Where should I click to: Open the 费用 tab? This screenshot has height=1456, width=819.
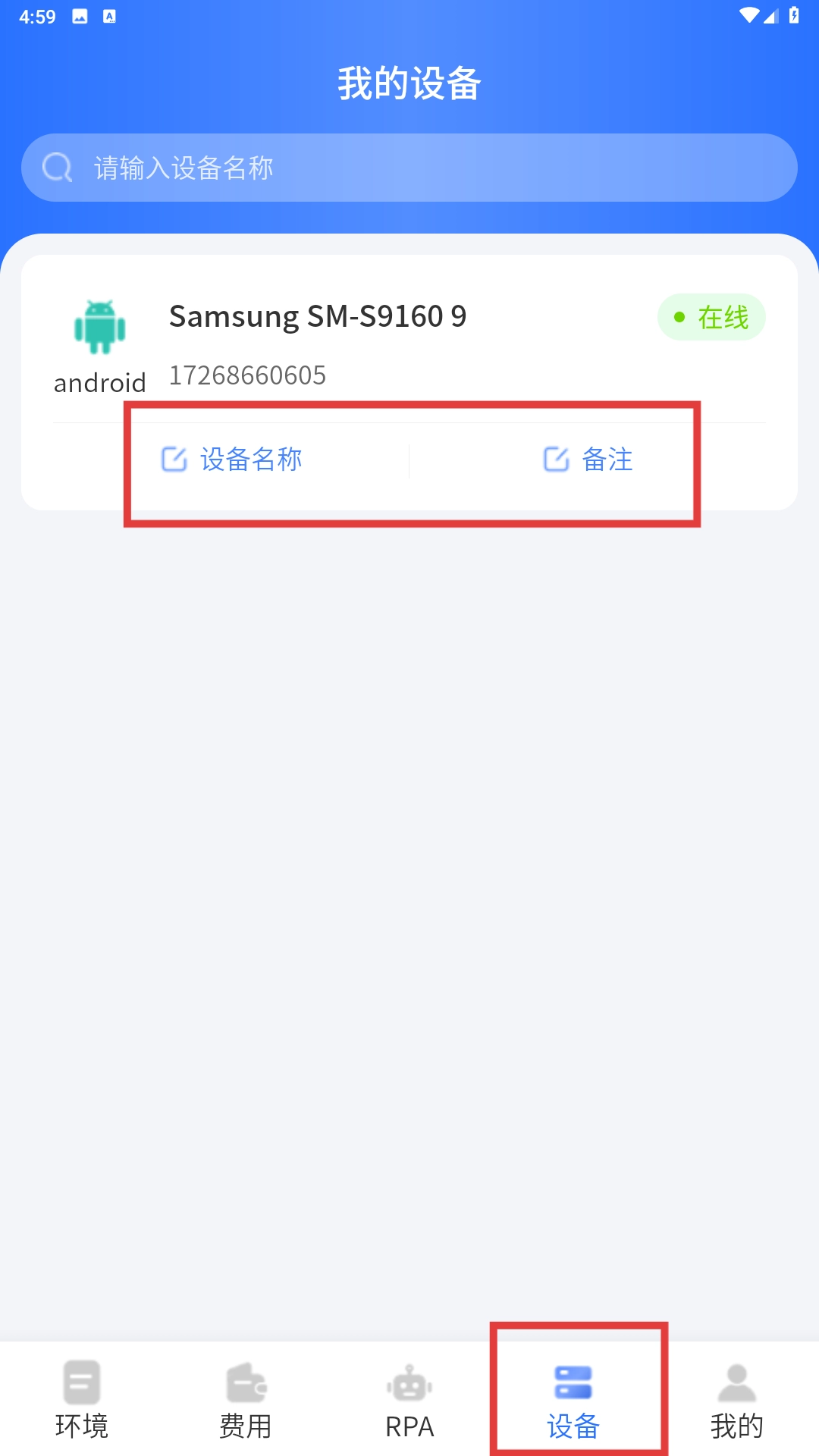pos(246,1400)
